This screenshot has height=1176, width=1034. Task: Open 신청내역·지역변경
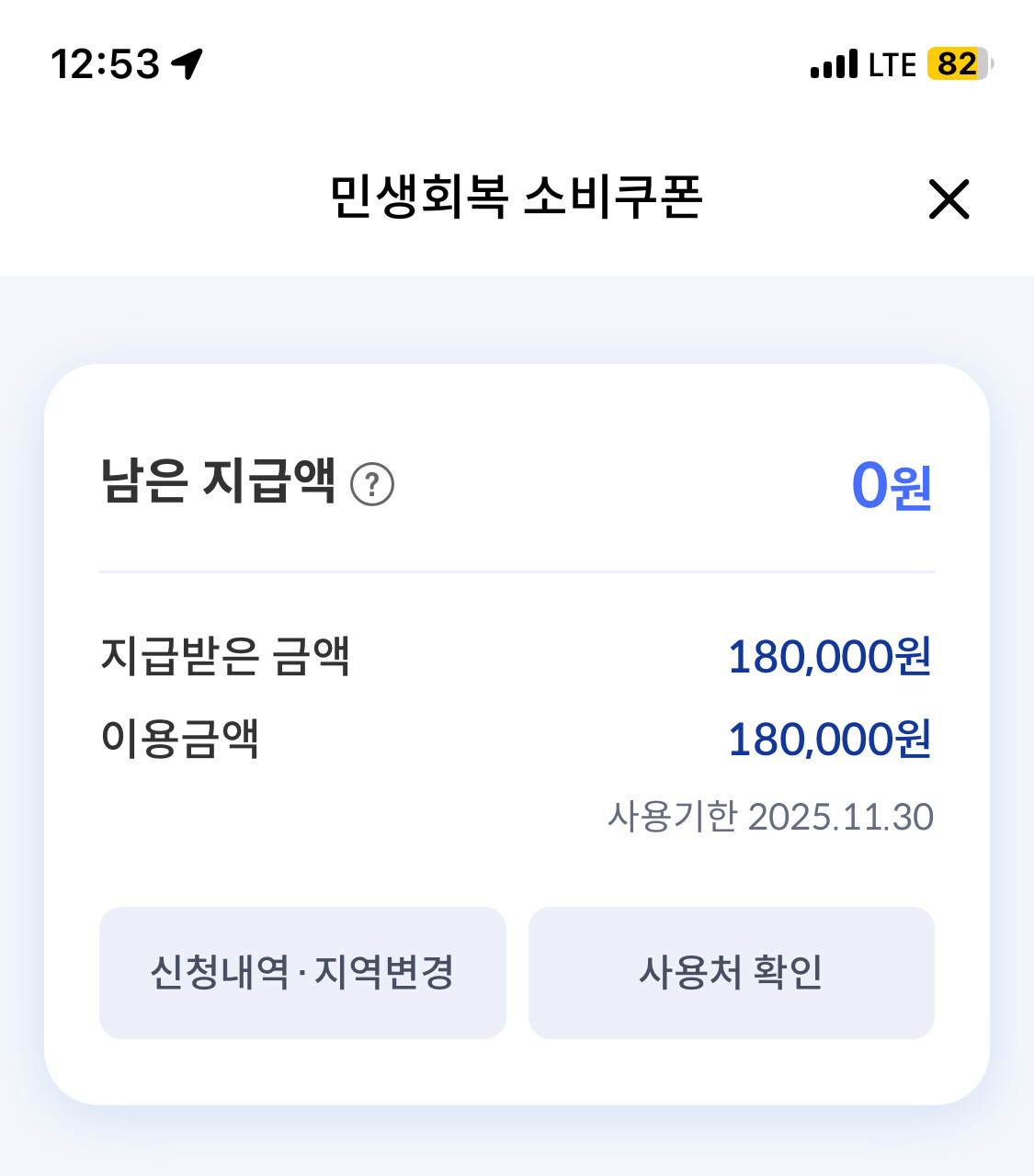coord(302,972)
